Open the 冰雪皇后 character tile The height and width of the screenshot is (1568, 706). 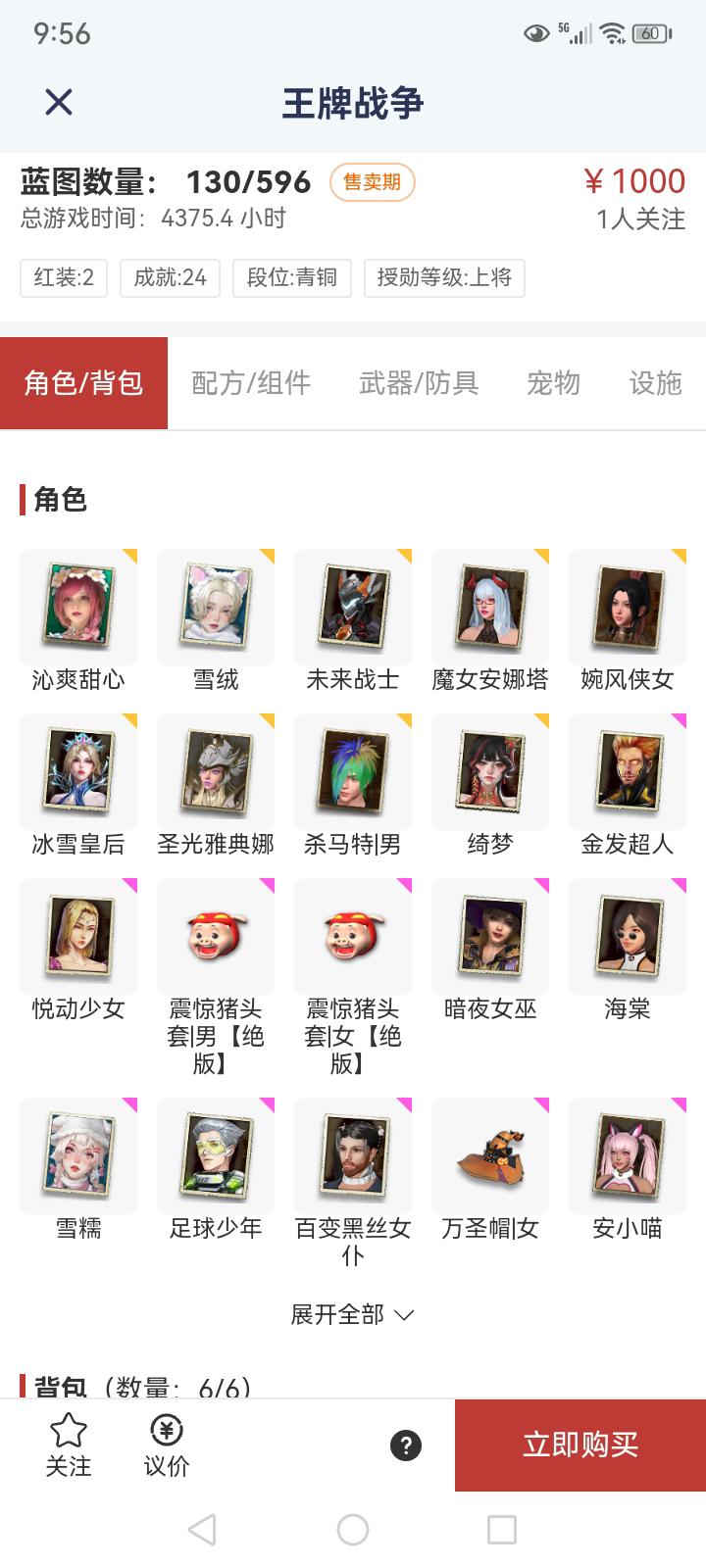coord(78,772)
